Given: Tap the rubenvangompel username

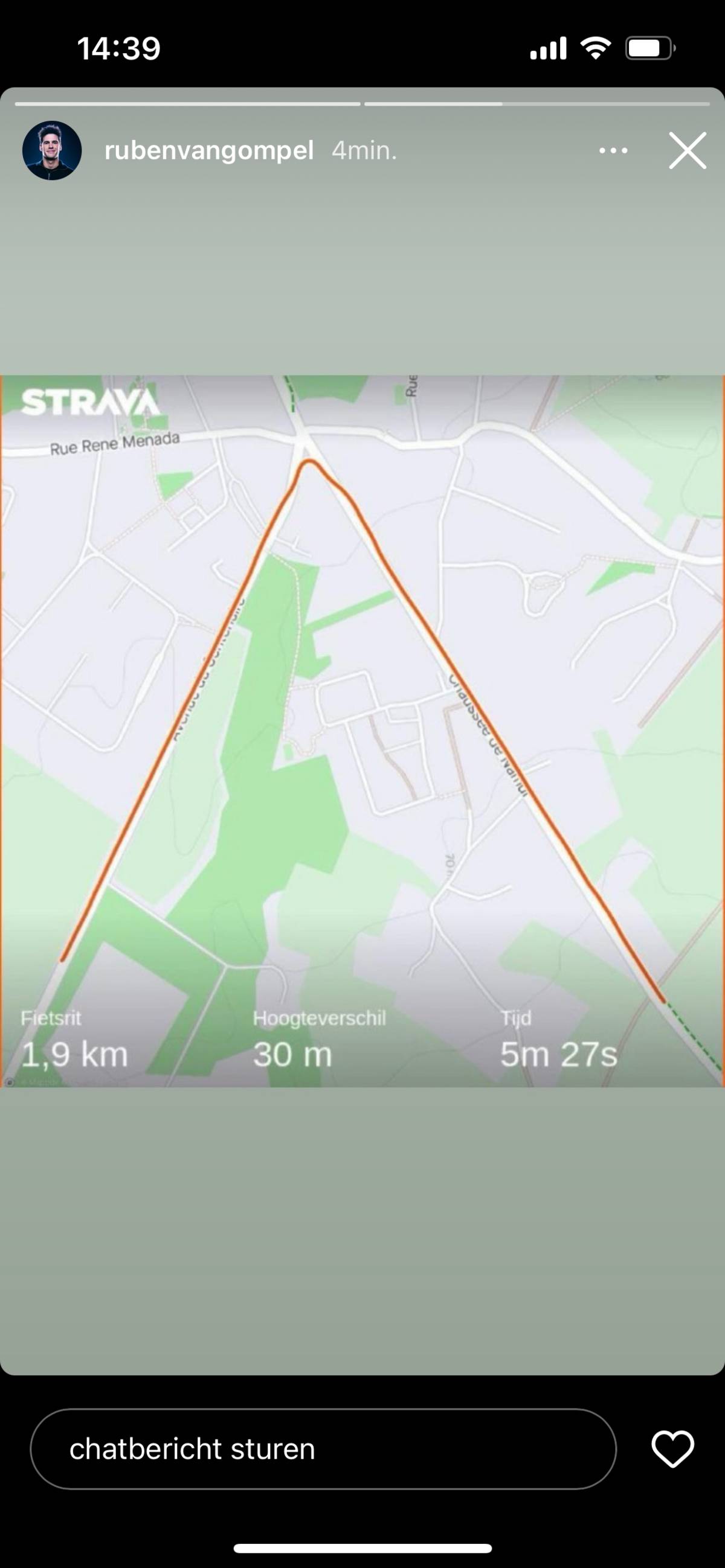Looking at the screenshot, I should point(209,150).
